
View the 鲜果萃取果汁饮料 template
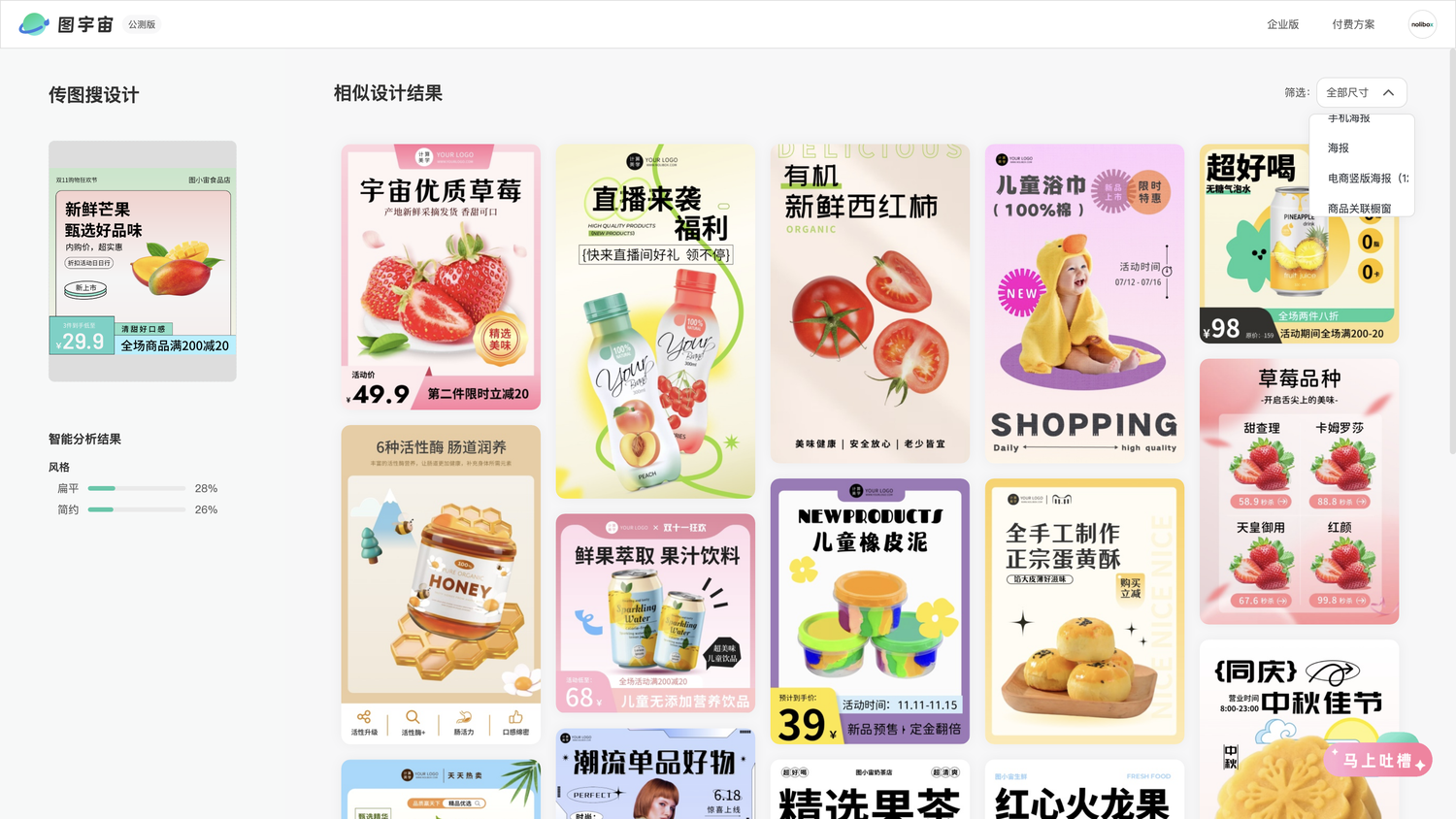point(655,613)
